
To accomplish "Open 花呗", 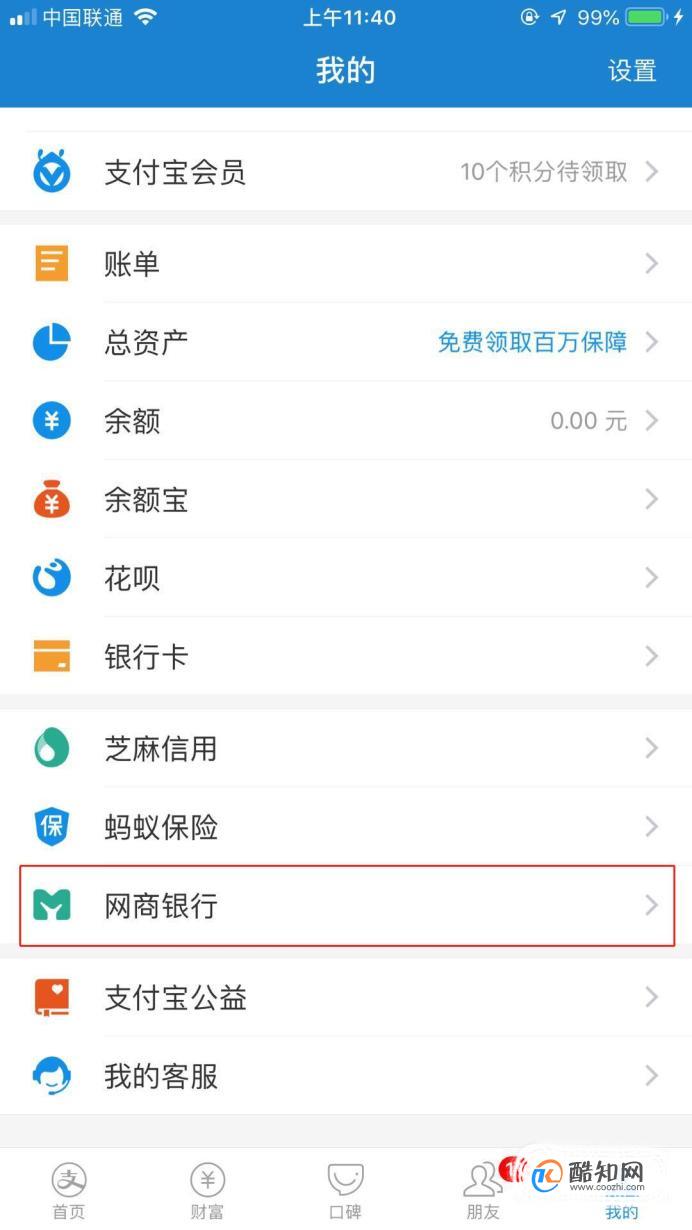I will [x=345, y=578].
